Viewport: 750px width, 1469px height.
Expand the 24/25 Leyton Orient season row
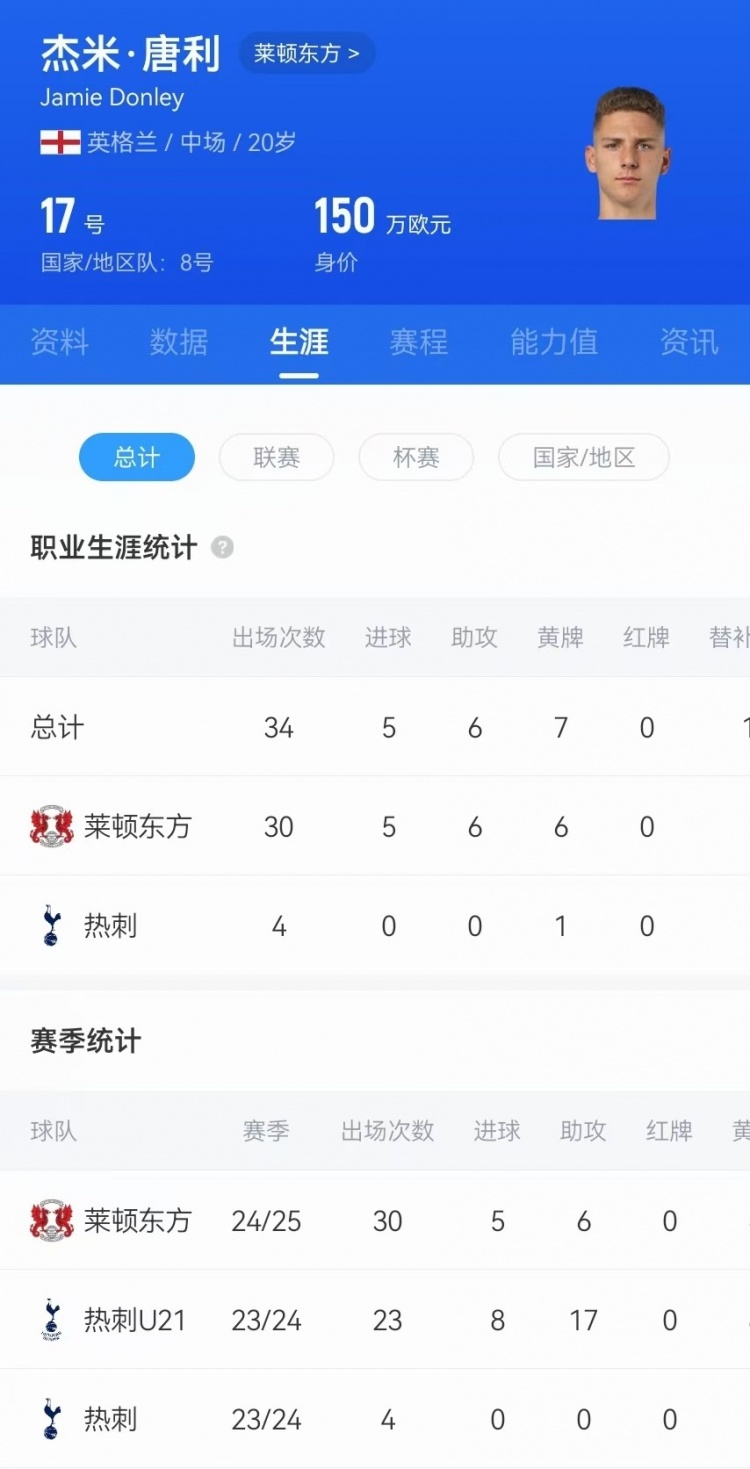point(375,1219)
